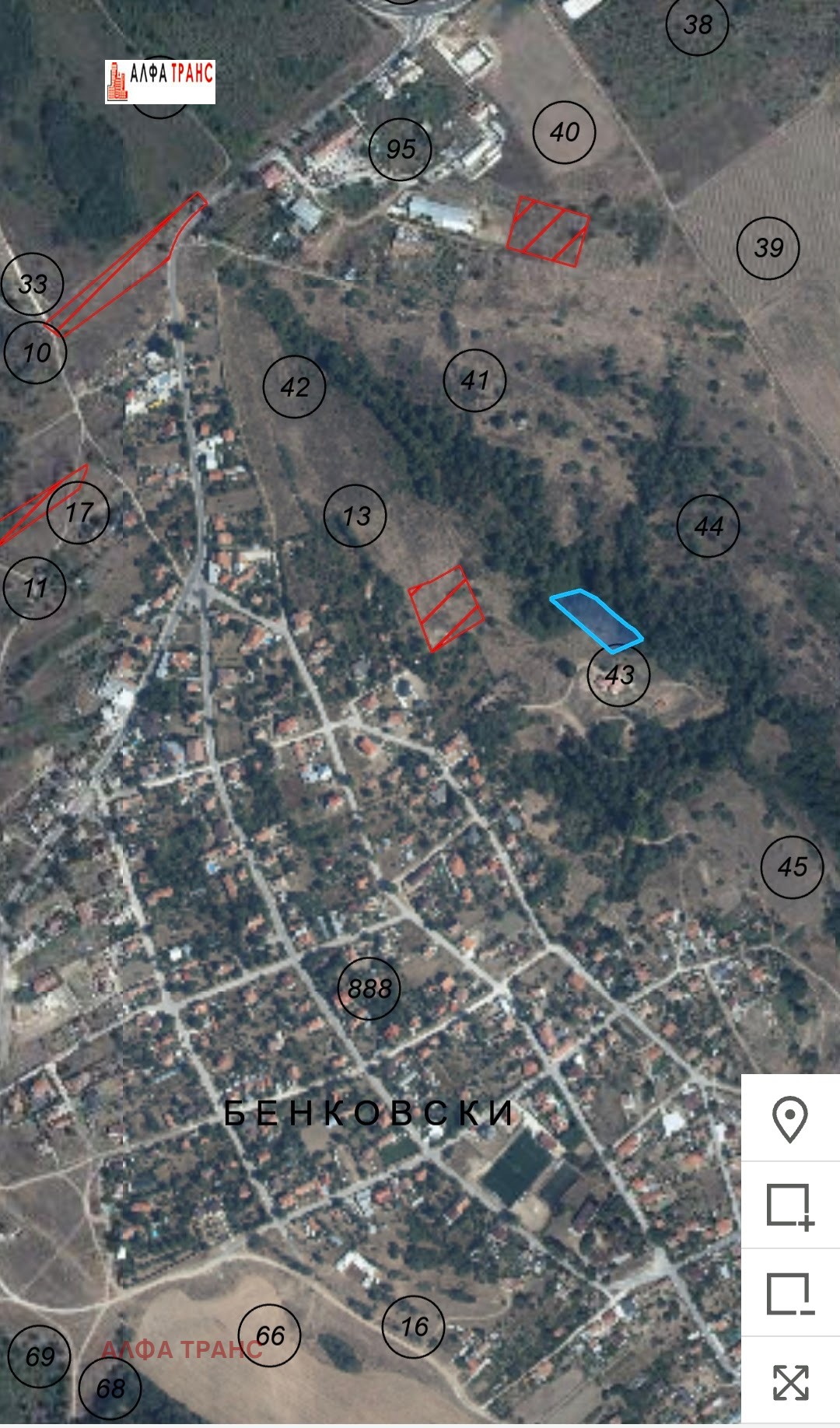This screenshot has height=1428, width=840.
Task: Fit the map to full extent
Action: (x=790, y=1382)
